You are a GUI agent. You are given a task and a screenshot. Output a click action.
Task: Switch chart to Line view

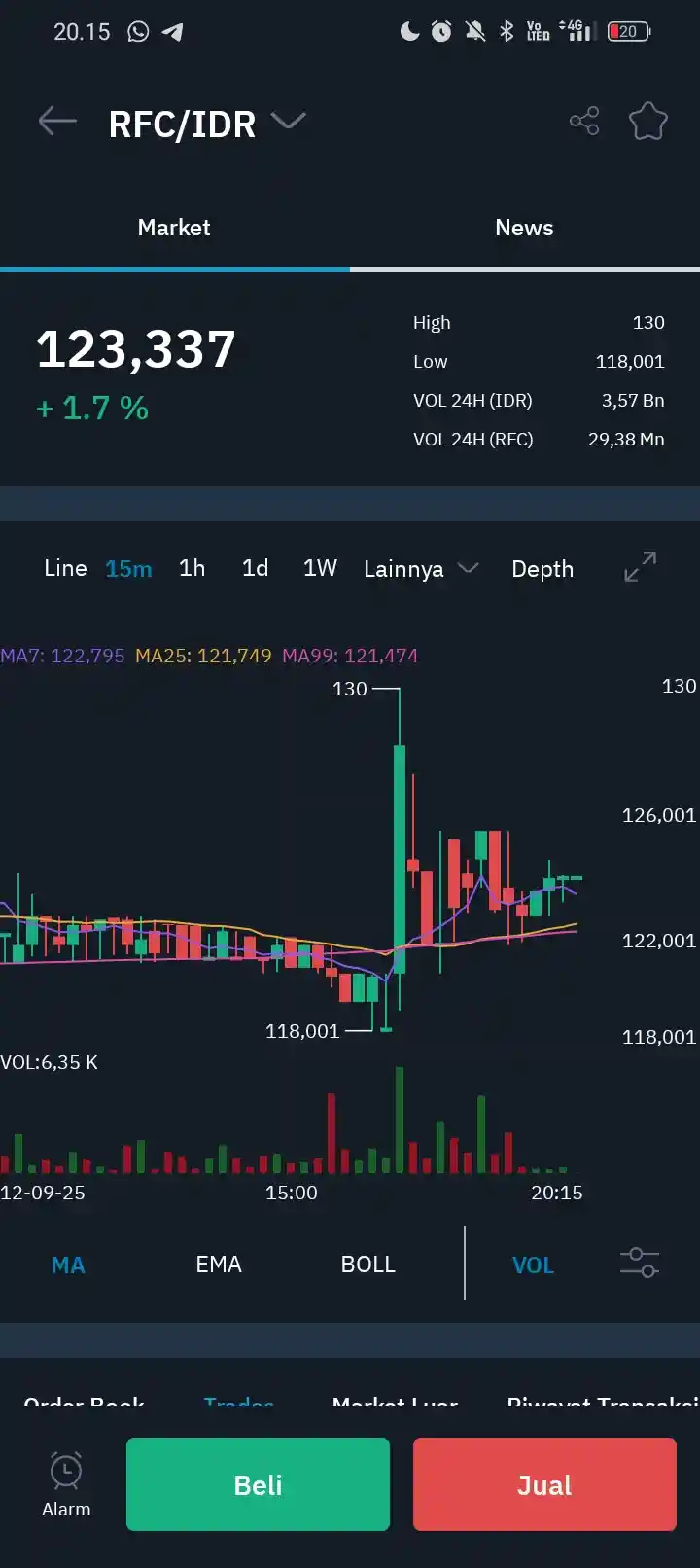pyautogui.click(x=65, y=568)
